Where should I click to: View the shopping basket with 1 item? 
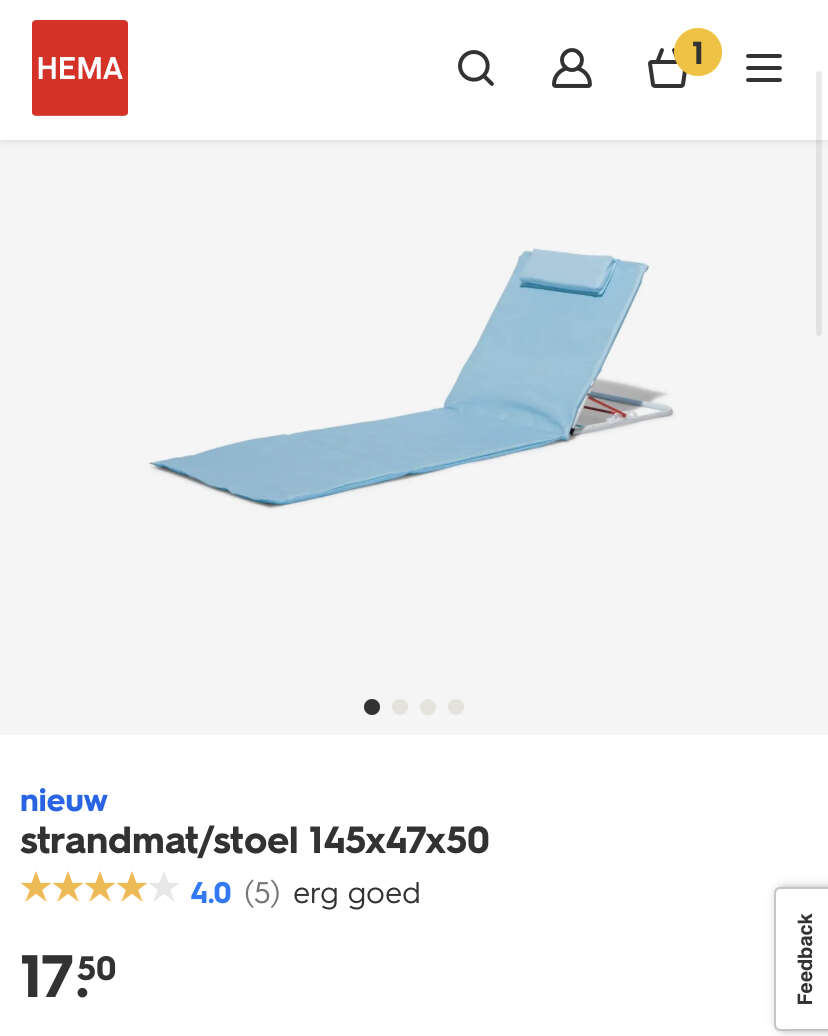coord(670,70)
